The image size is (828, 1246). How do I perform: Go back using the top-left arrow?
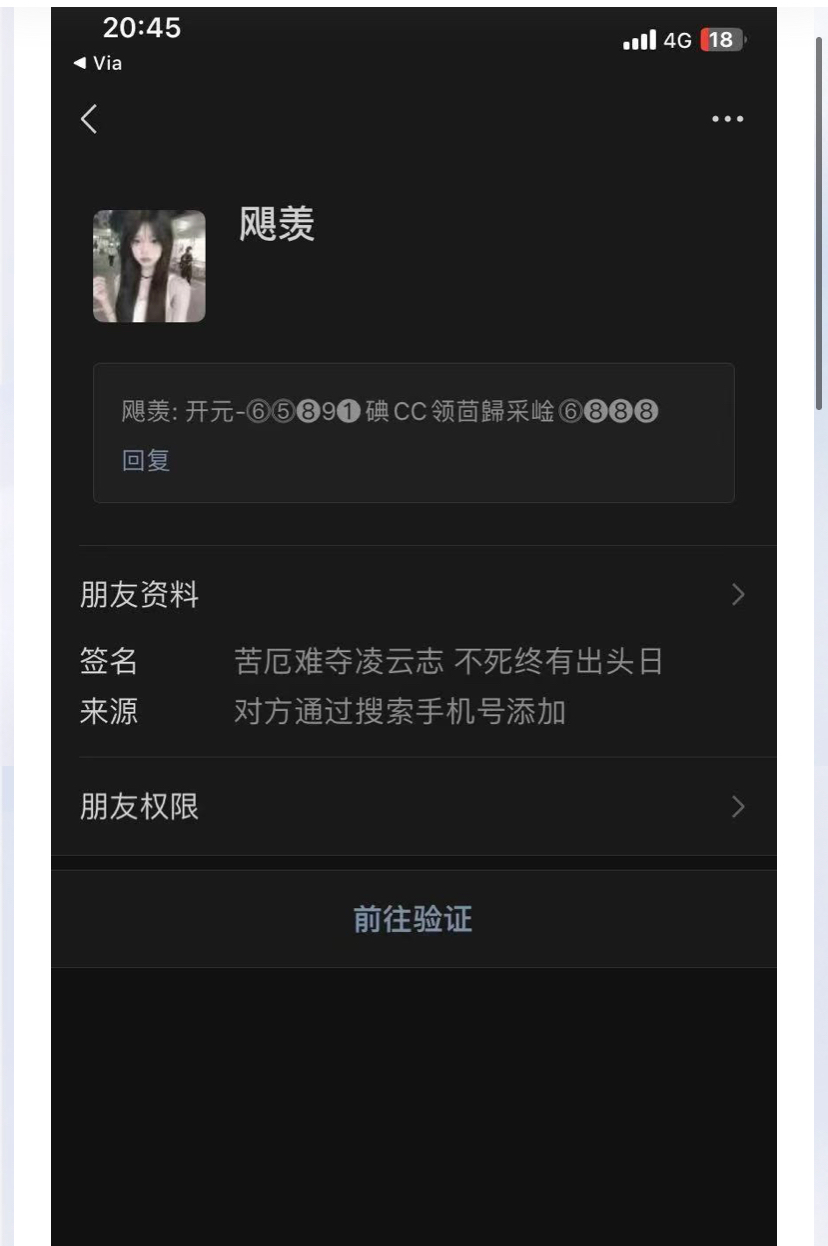(89, 119)
